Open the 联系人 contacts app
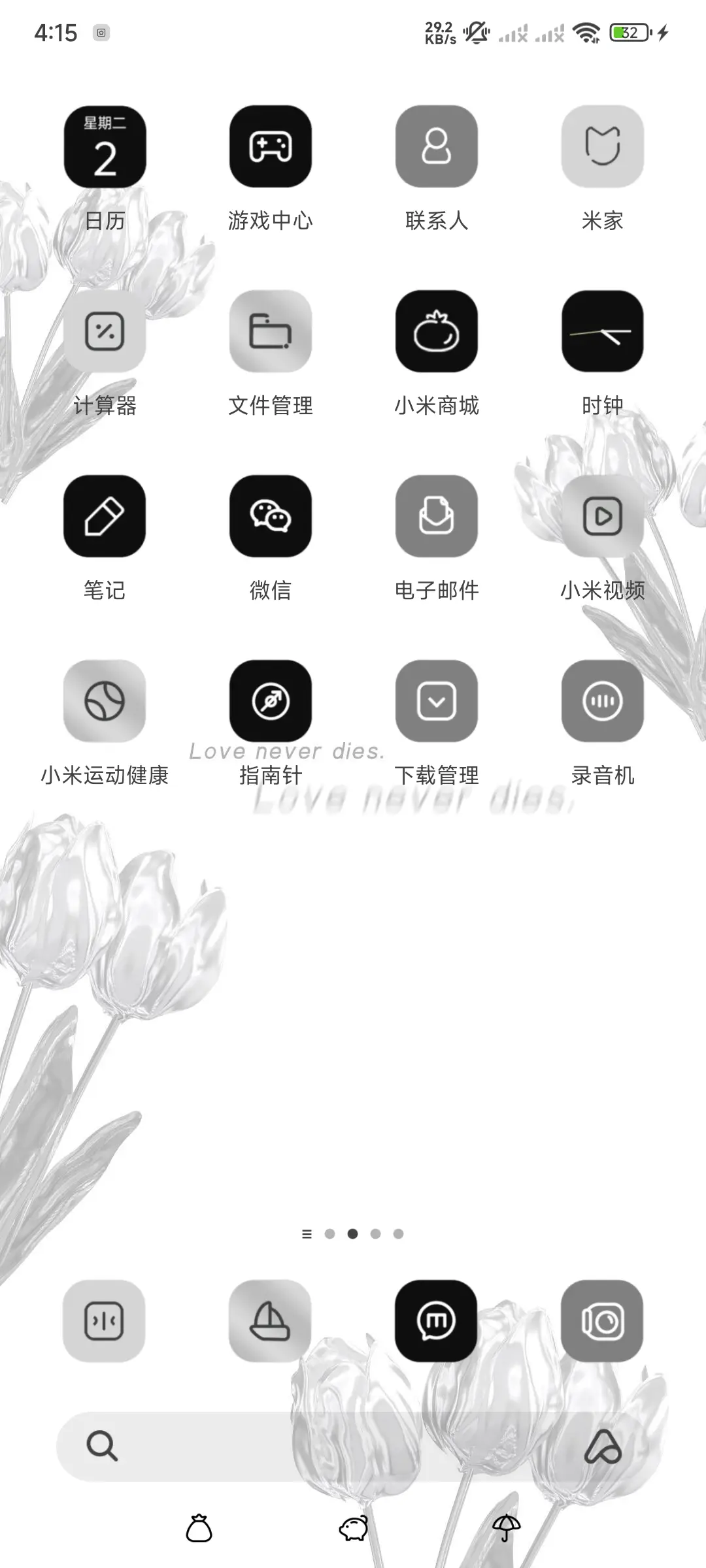The width and height of the screenshot is (706, 1568). pos(436,147)
